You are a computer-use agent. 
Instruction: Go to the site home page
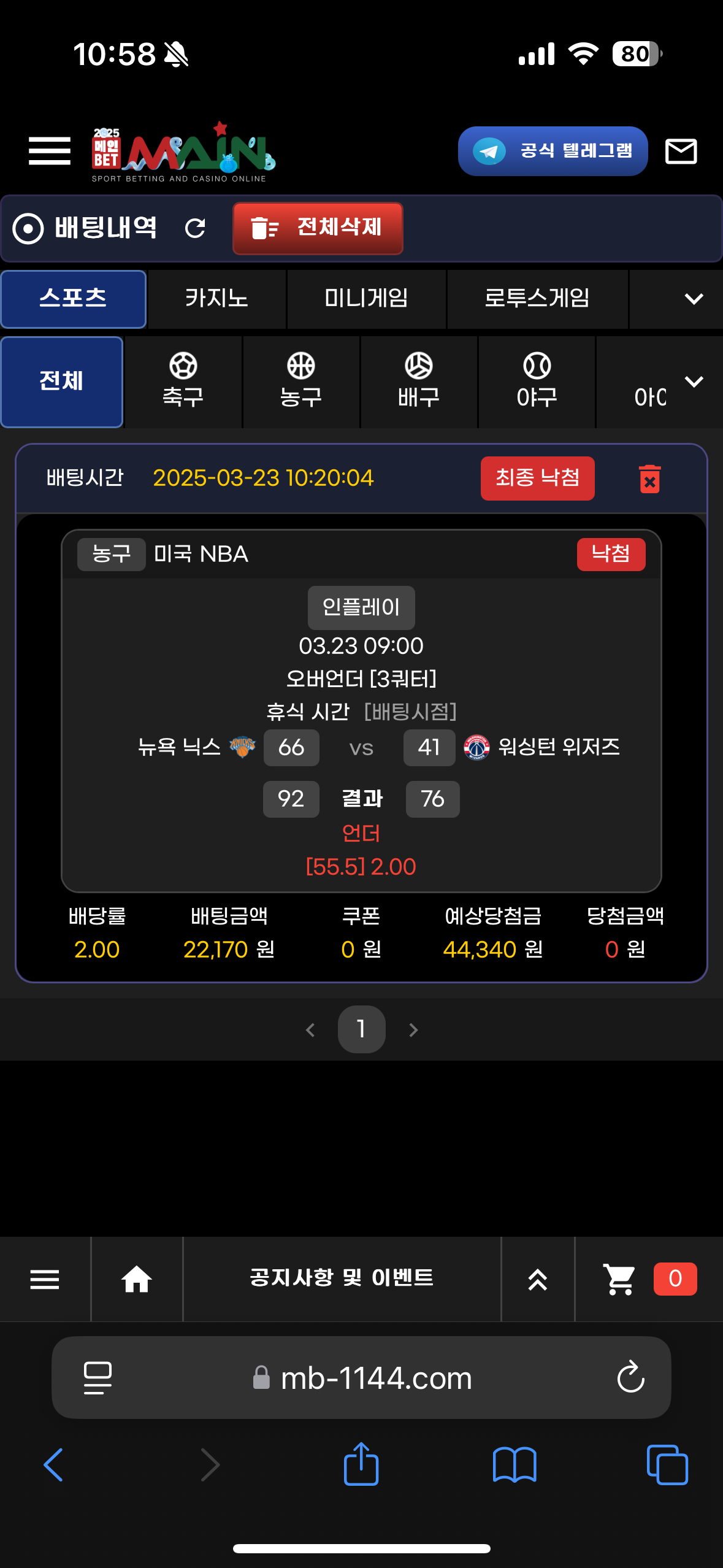(x=136, y=1280)
